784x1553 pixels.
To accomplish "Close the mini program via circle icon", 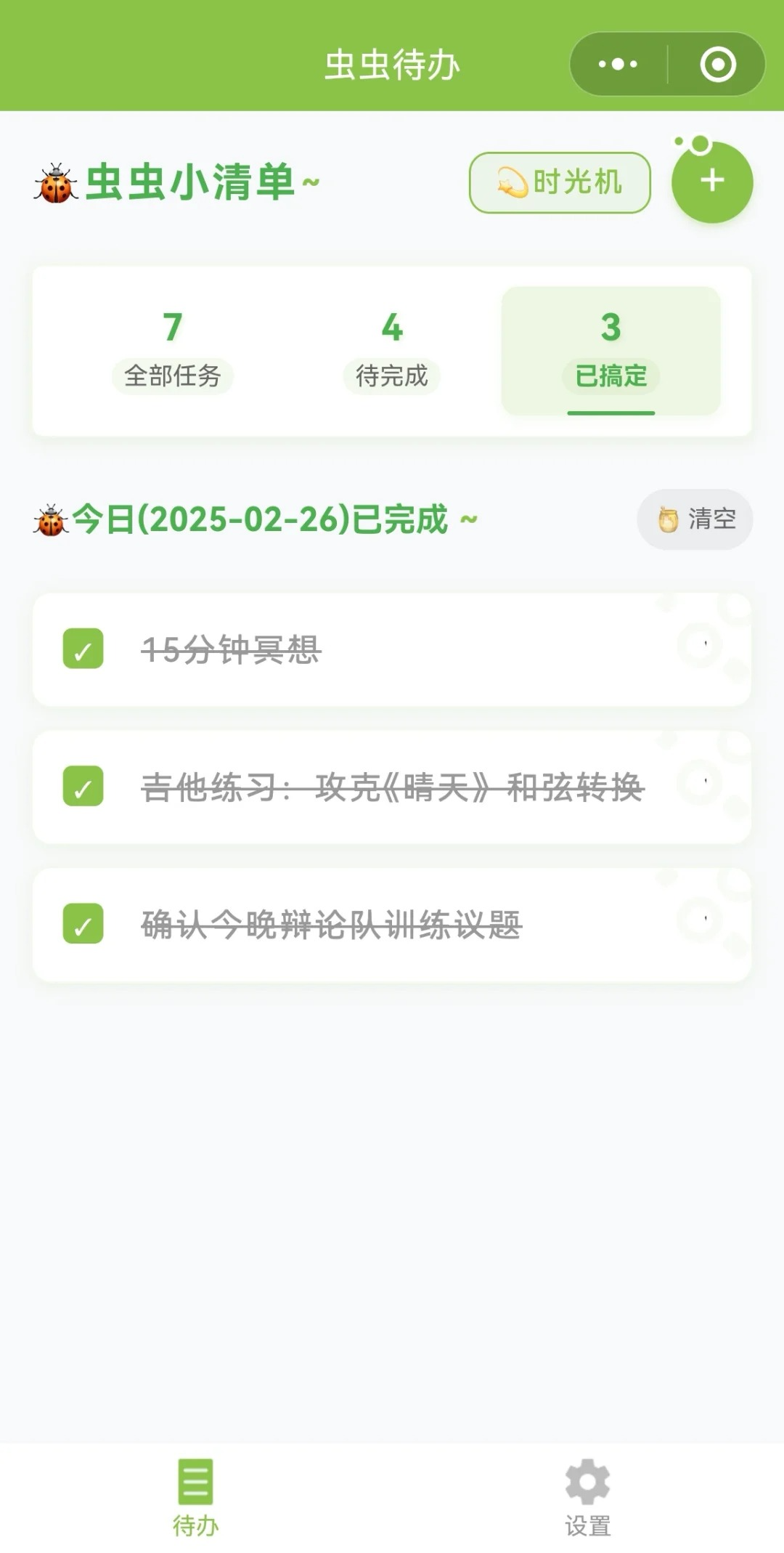I will pyautogui.click(x=717, y=65).
